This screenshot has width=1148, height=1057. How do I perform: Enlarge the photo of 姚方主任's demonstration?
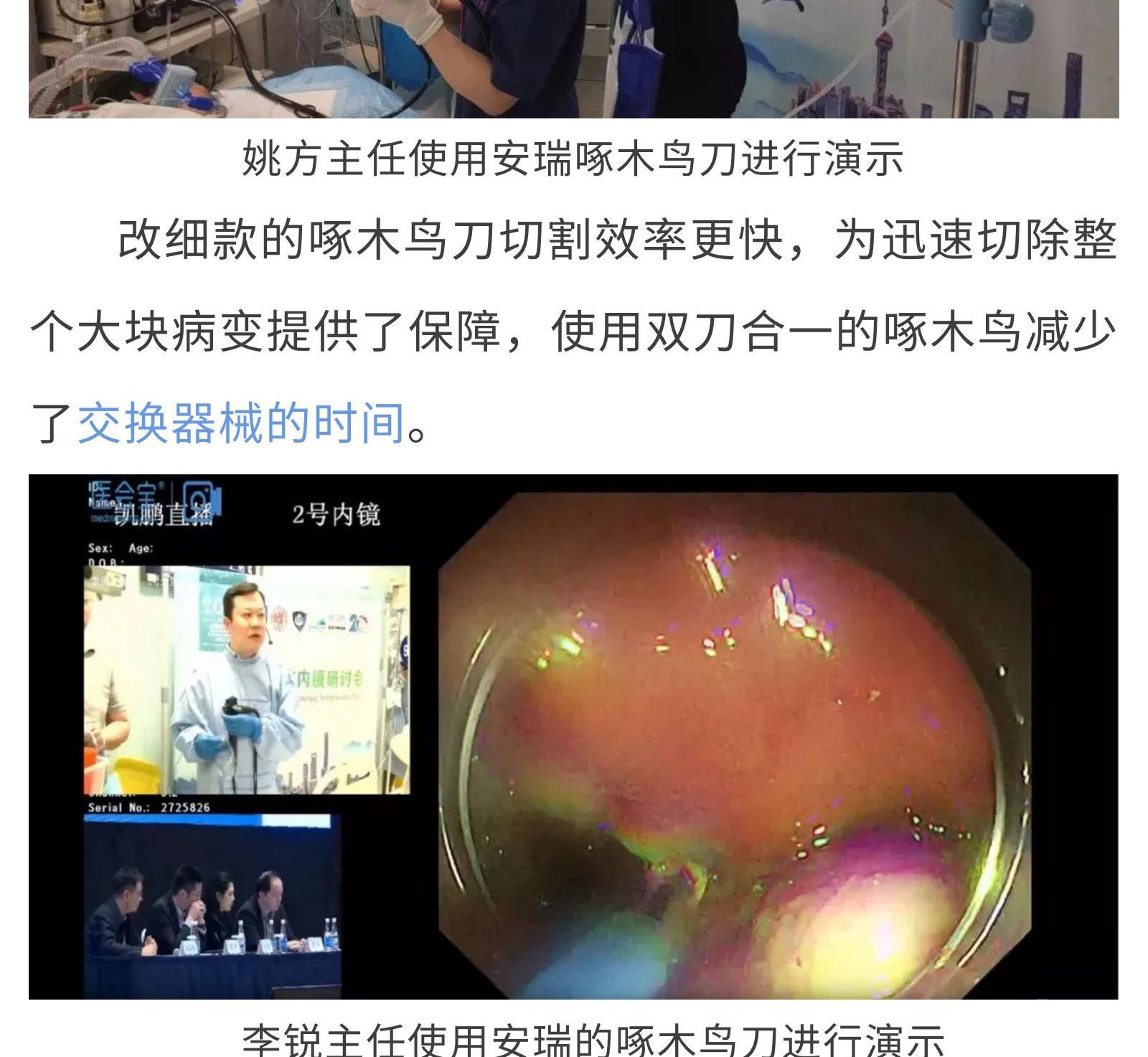point(573,59)
